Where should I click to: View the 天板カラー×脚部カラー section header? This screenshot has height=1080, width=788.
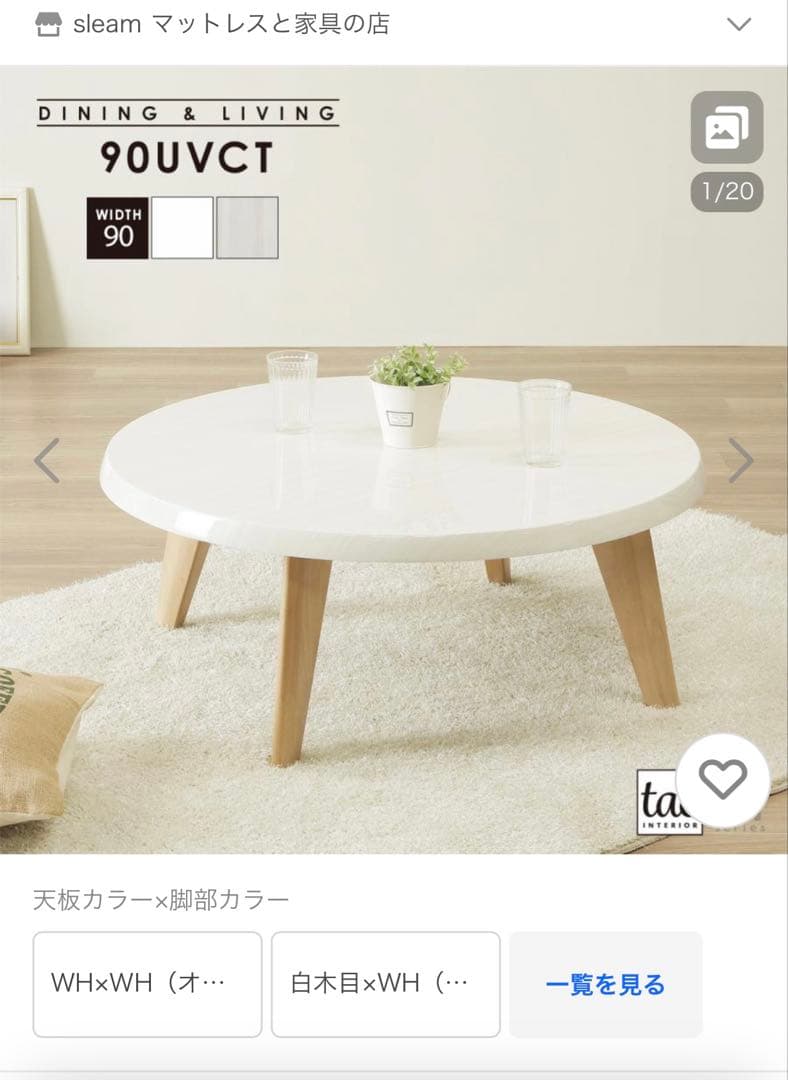(160, 898)
